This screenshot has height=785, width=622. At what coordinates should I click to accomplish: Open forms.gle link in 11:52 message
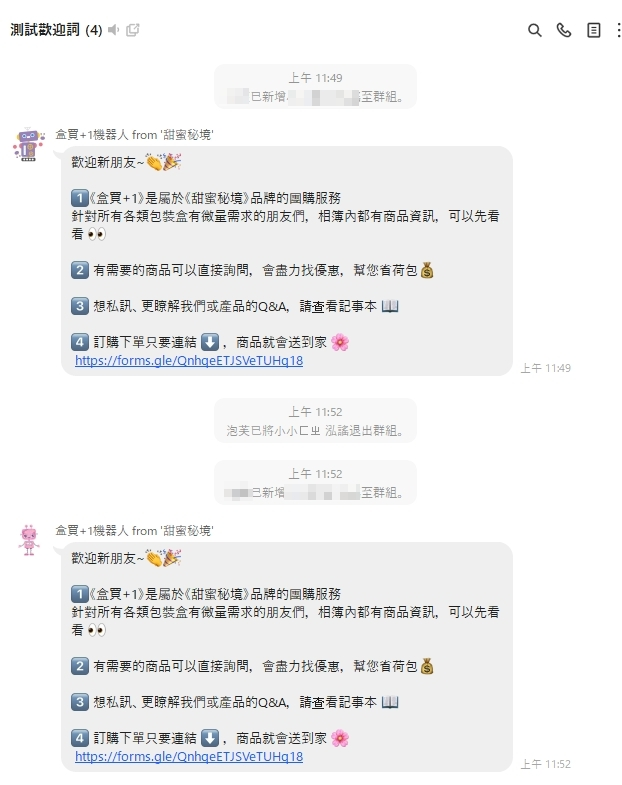pyautogui.click(x=189, y=757)
